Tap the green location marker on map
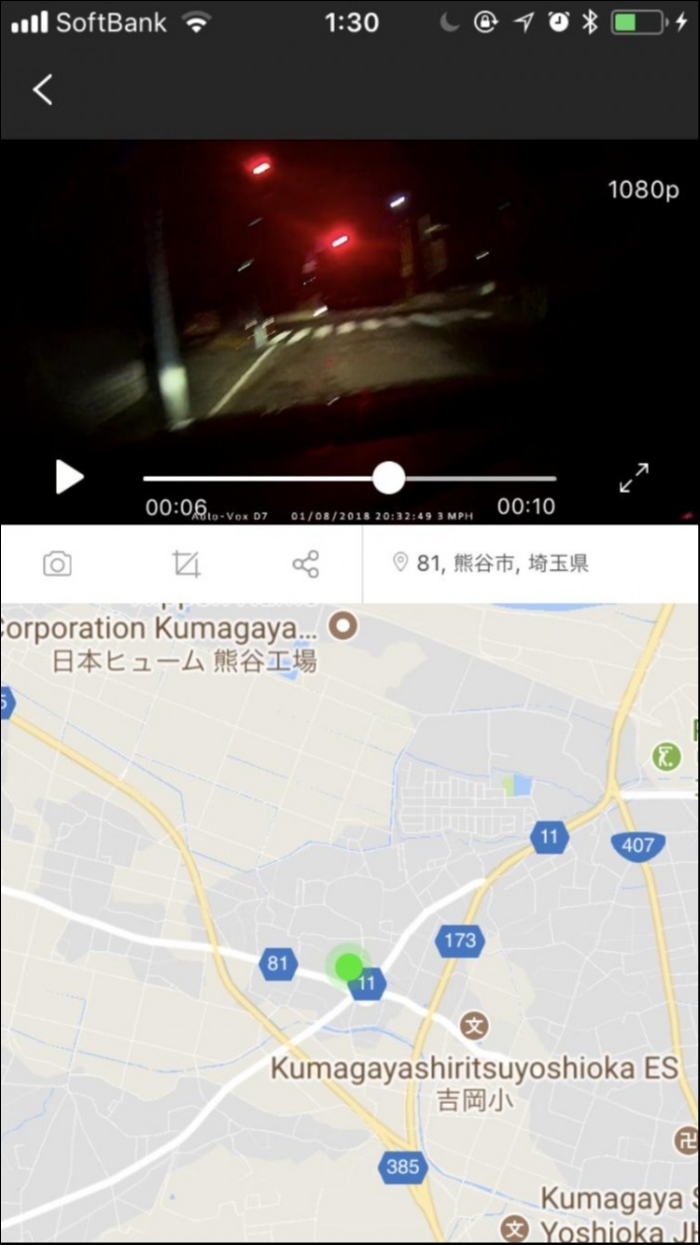700x1245 pixels. [x=348, y=966]
